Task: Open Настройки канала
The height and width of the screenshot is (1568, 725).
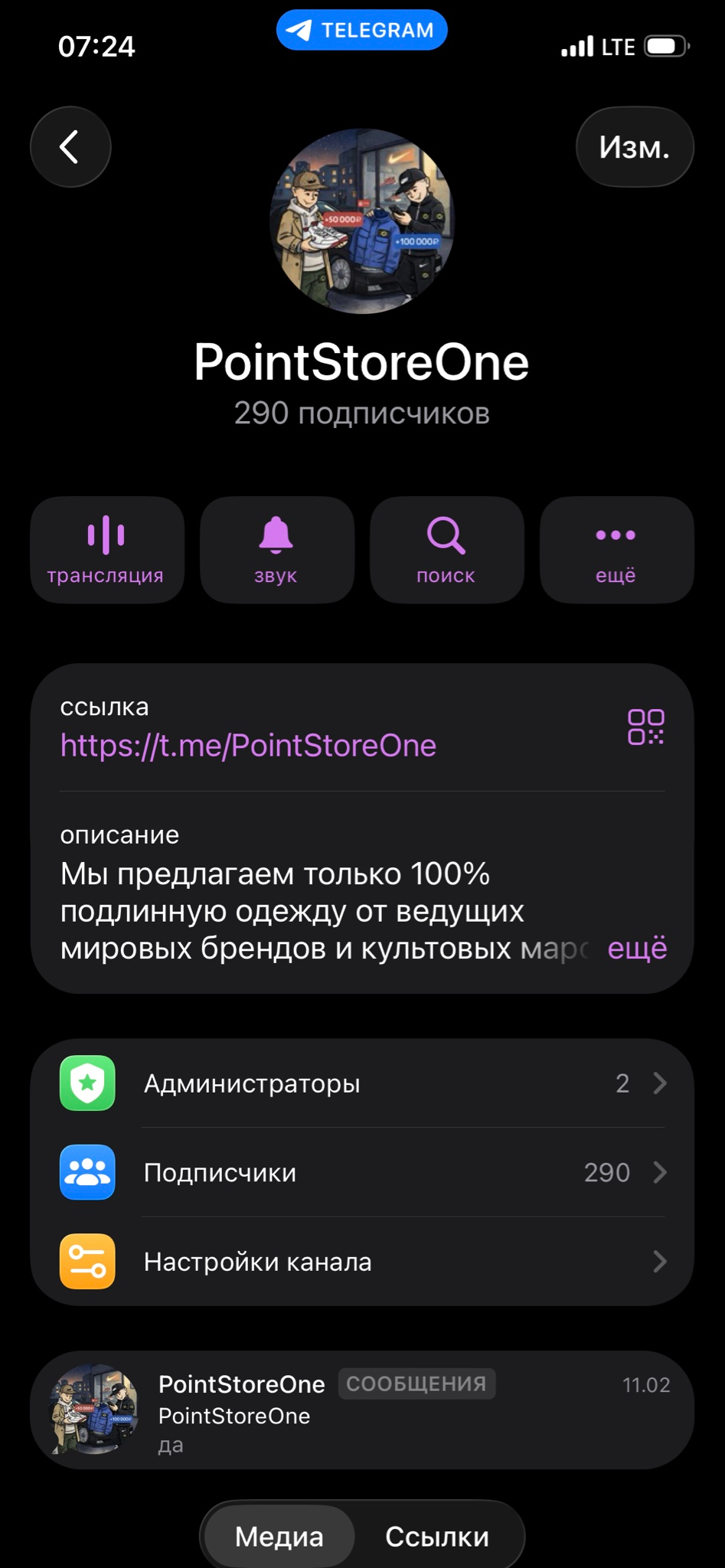Action: [x=362, y=1261]
